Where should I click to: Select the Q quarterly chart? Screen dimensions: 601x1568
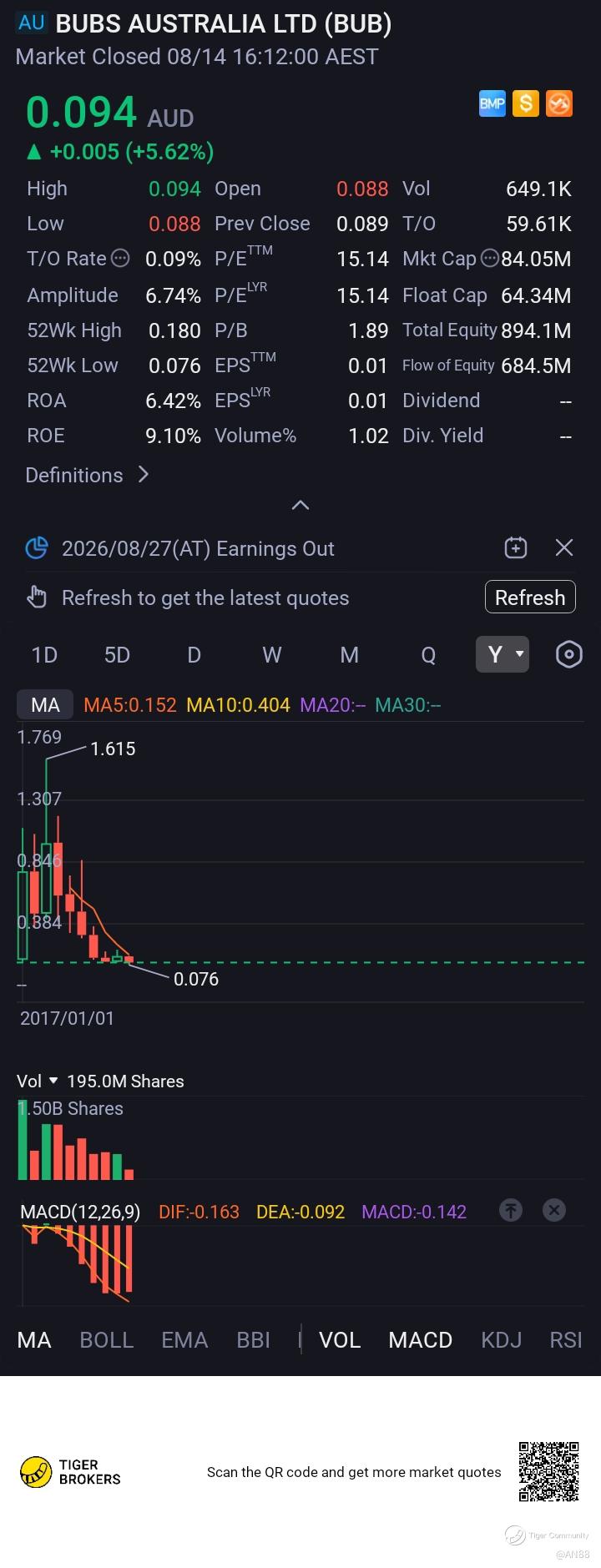point(428,655)
